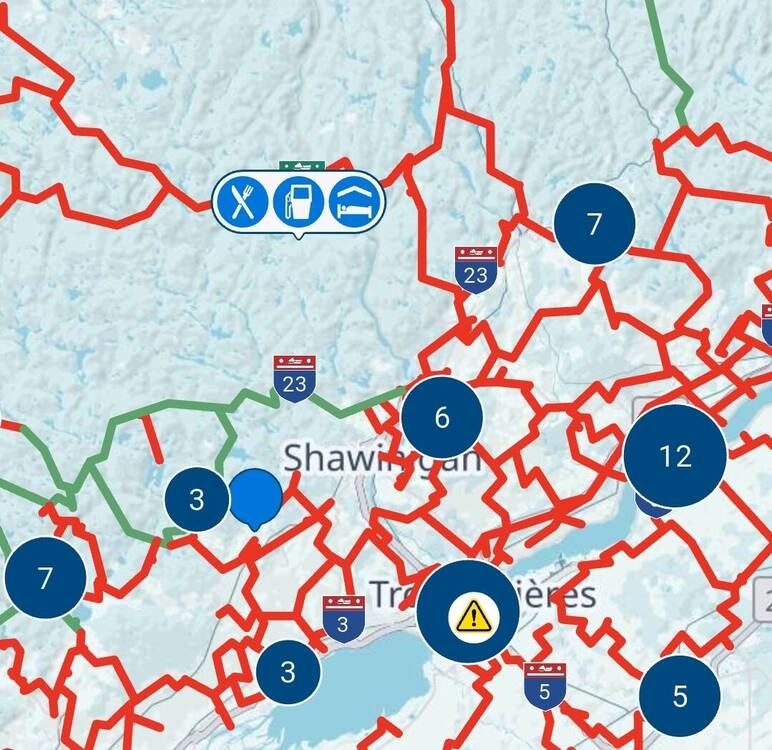This screenshot has width=772, height=750.
Task: Expand the 3 cluster touching the blue pin
Action: click(195, 499)
